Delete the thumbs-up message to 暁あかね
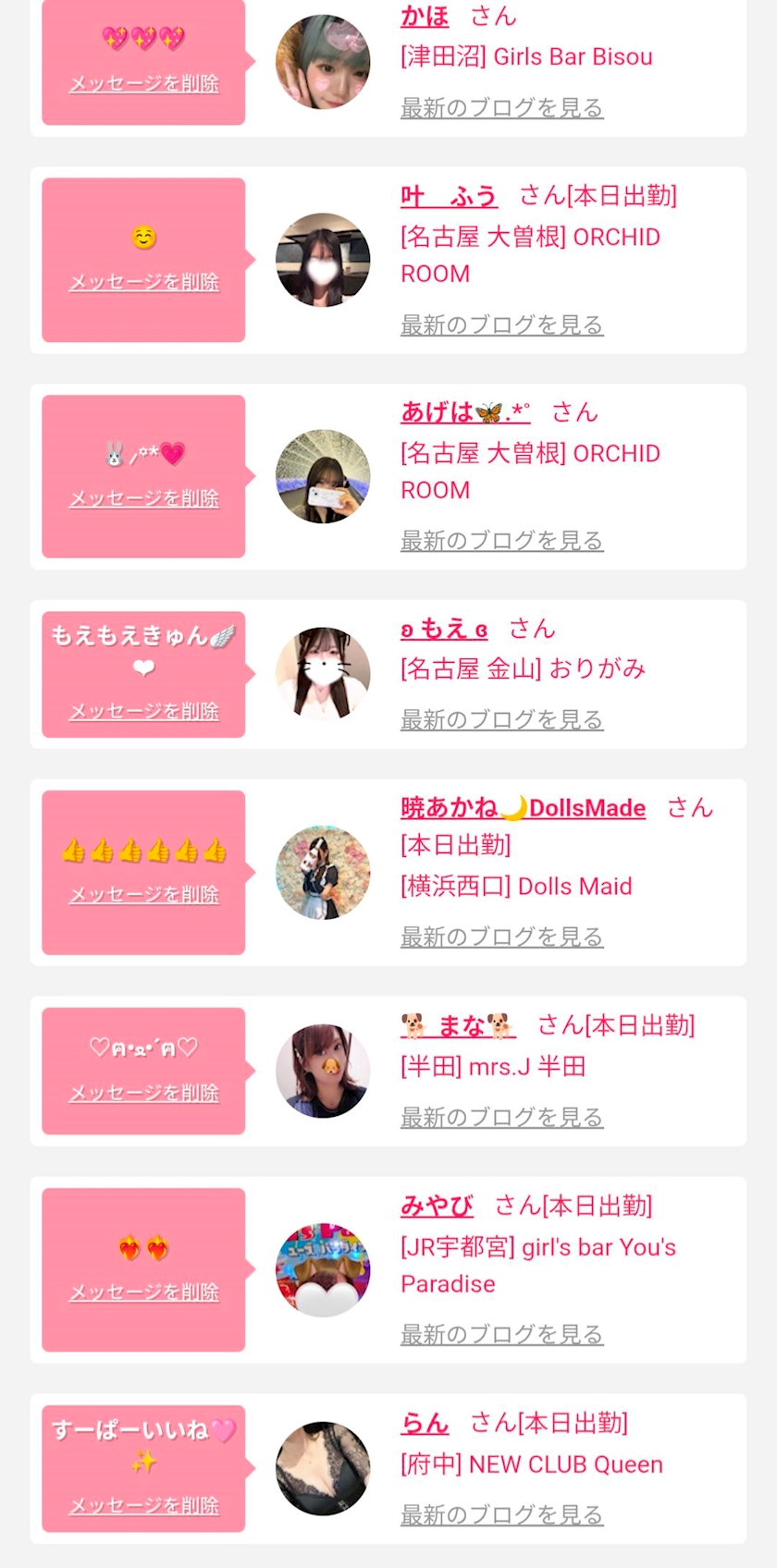Image resolution: width=777 pixels, height=1568 pixels. (144, 894)
